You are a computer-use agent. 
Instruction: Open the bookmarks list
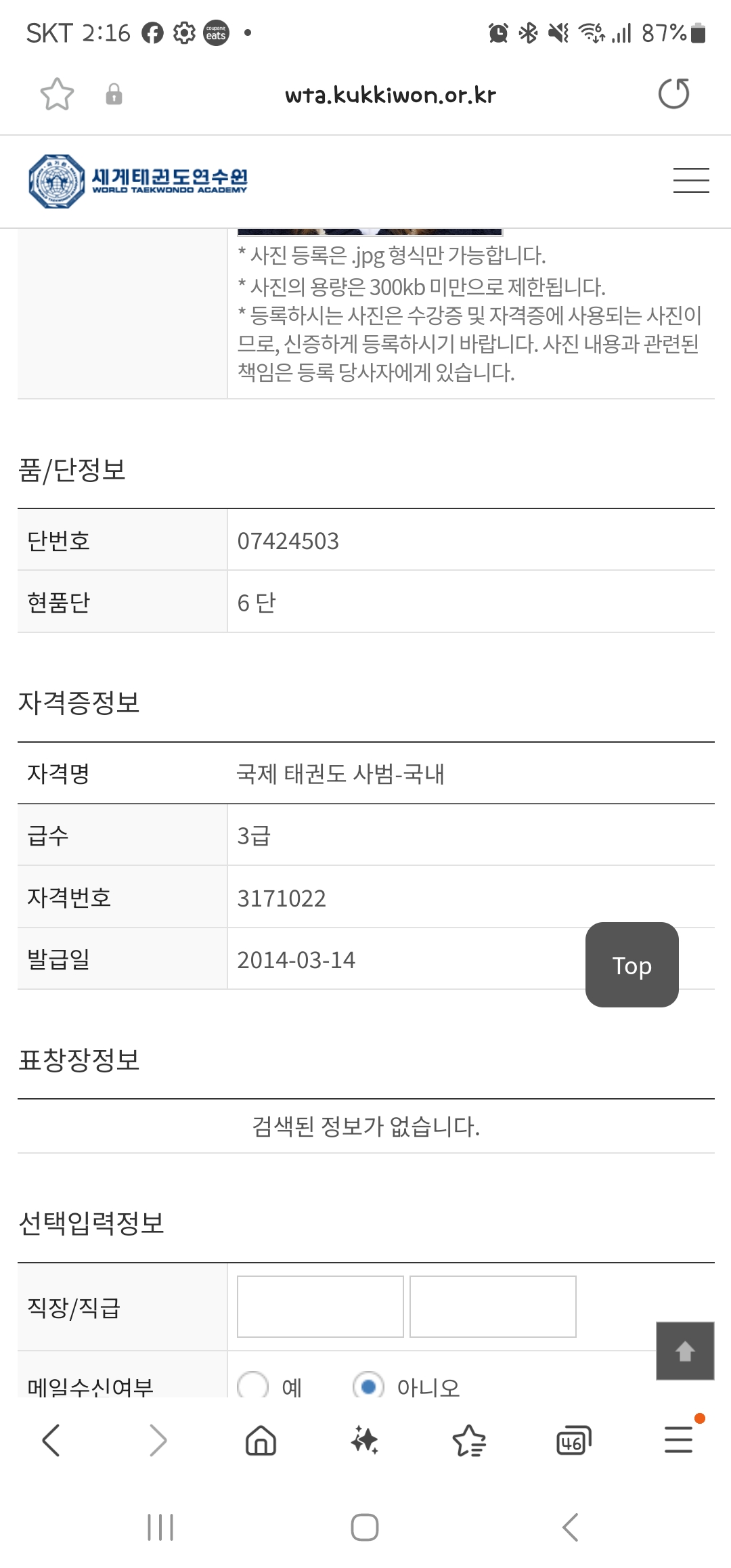pyautogui.click(x=469, y=1440)
